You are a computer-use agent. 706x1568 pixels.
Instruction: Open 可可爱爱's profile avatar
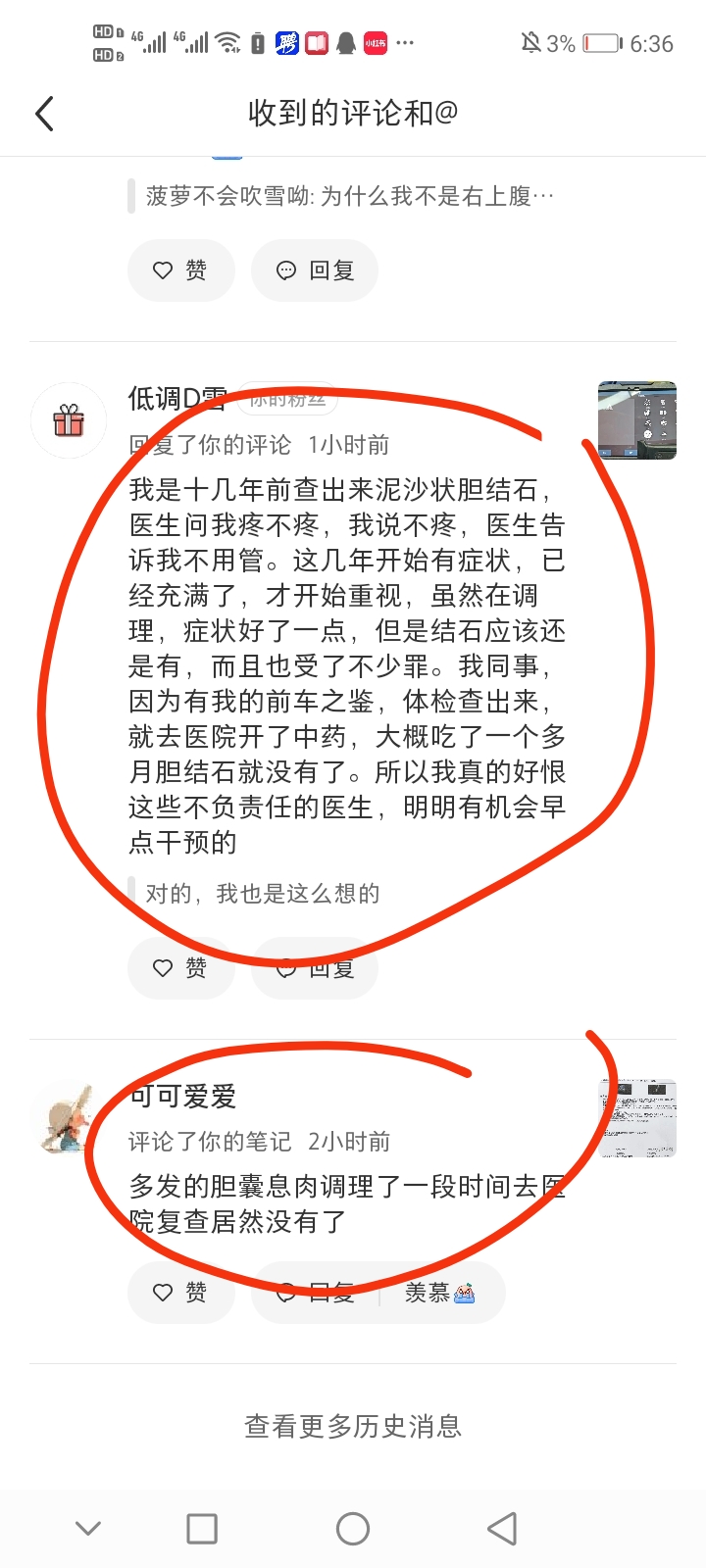pos(67,1119)
